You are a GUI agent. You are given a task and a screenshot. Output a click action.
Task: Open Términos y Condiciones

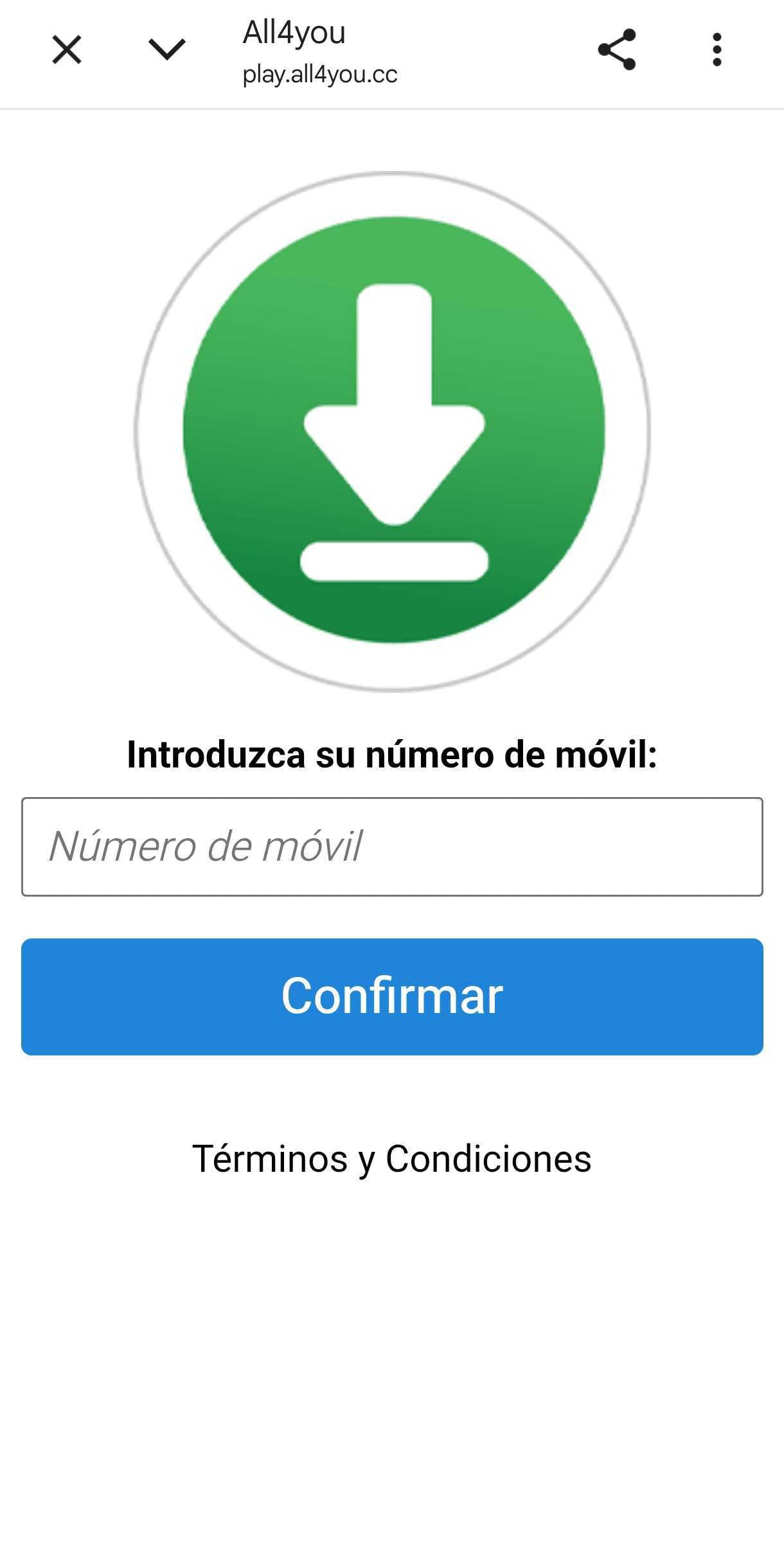coord(392,1159)
